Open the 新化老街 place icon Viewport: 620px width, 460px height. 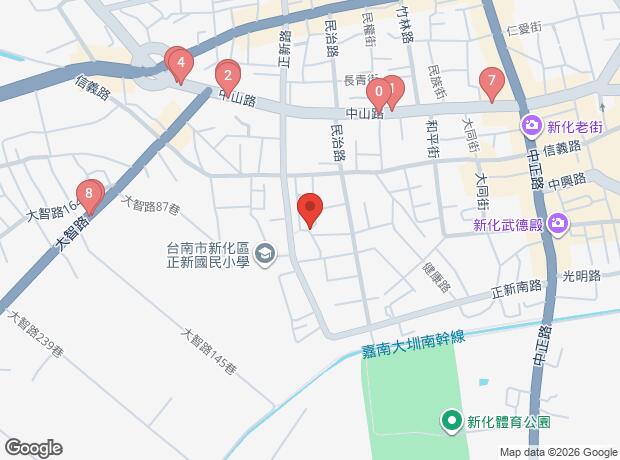(530, 125)
